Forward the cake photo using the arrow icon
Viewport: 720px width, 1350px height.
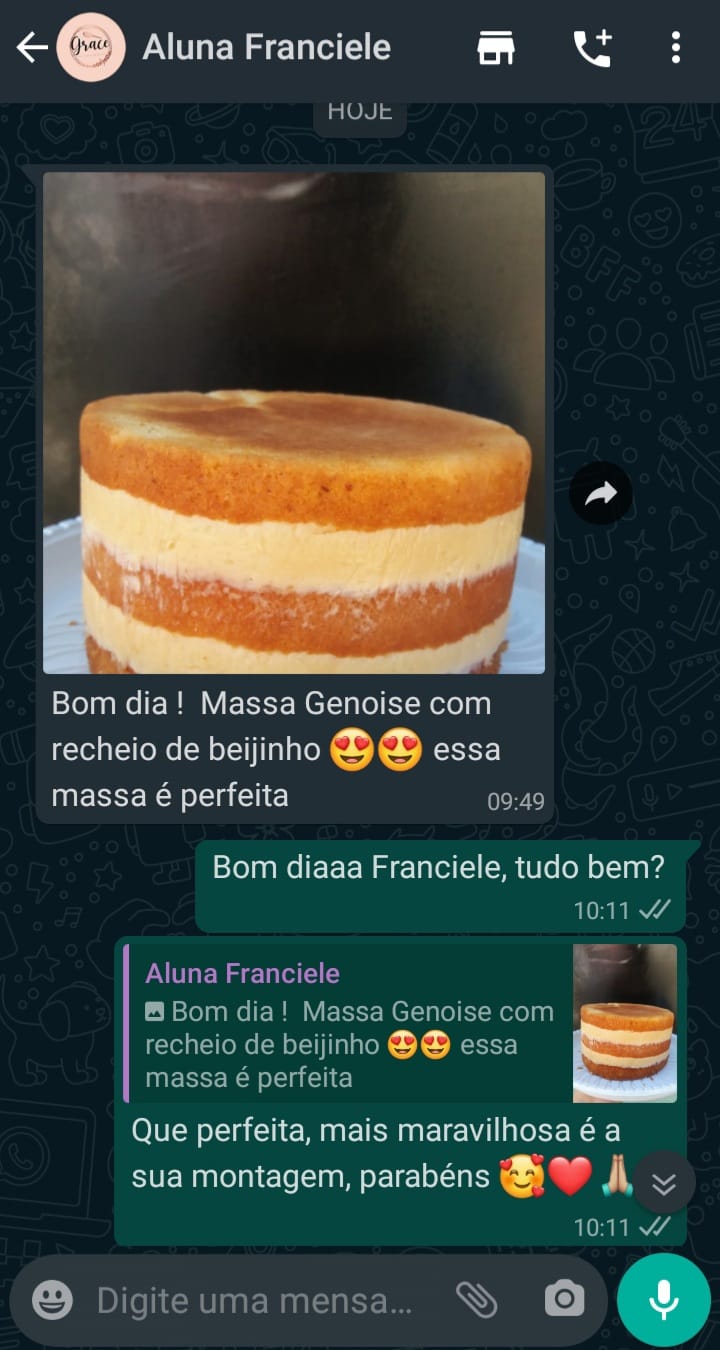click(x=600, y=492)
